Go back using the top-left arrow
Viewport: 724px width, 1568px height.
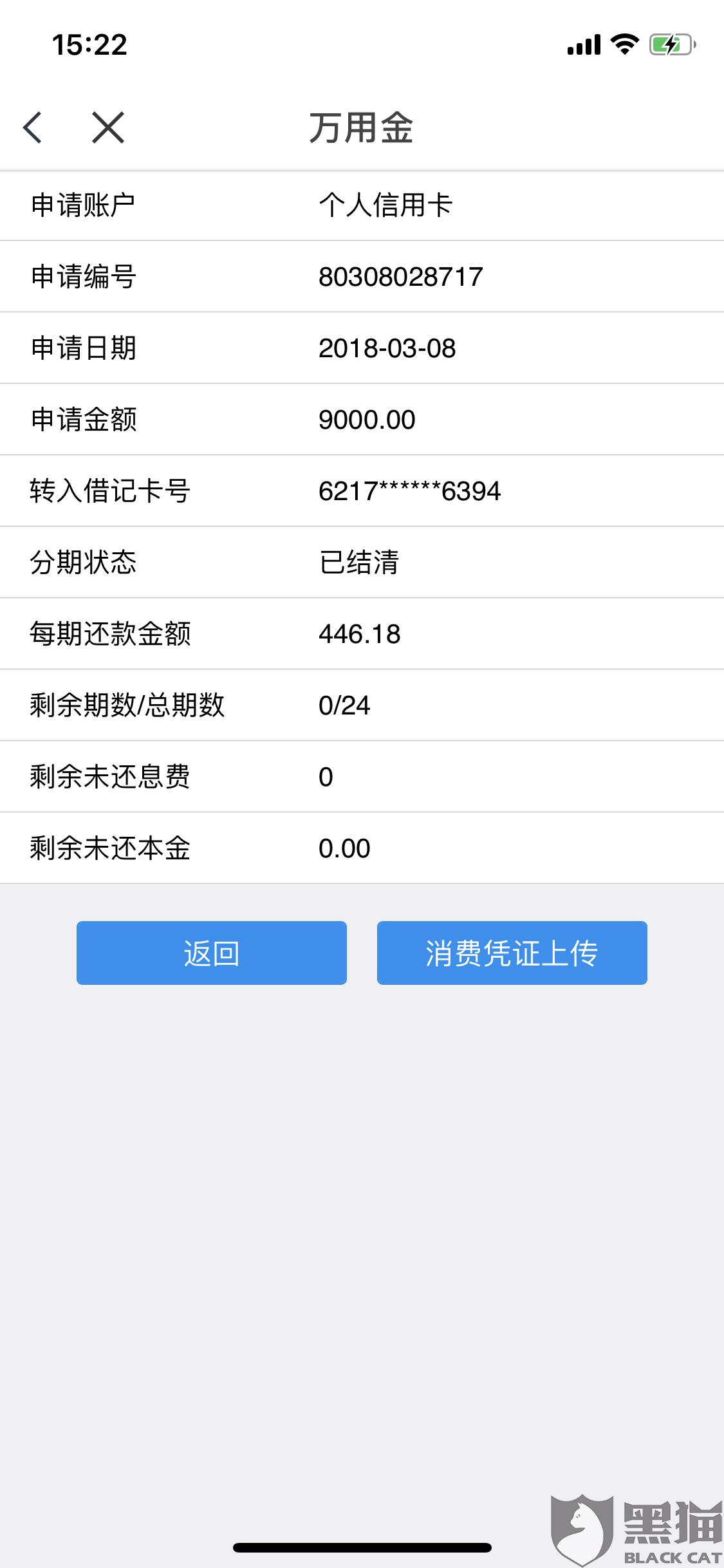(x=32, y=127)
